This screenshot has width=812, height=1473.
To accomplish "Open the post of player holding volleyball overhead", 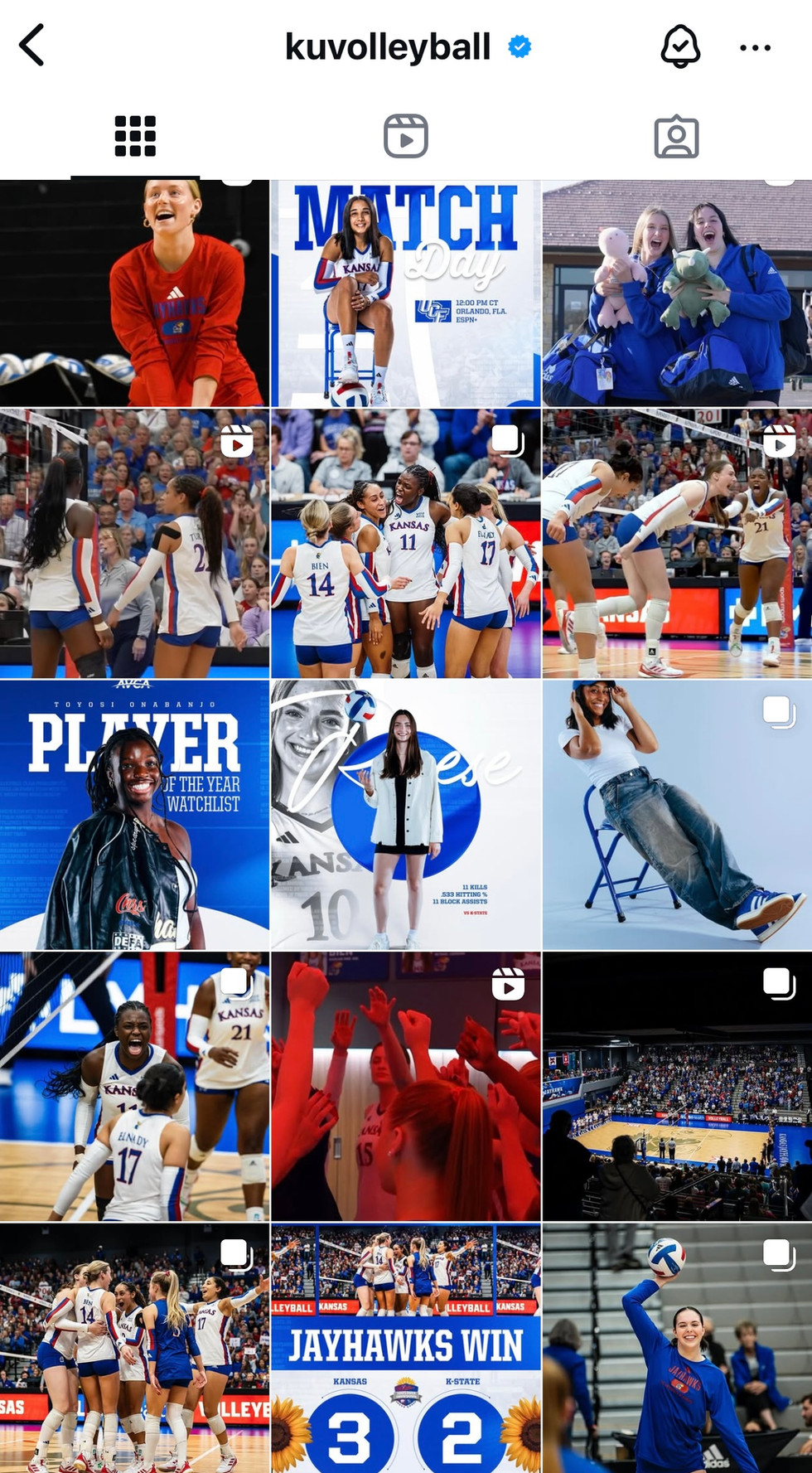I will [x=677, y=1349].
